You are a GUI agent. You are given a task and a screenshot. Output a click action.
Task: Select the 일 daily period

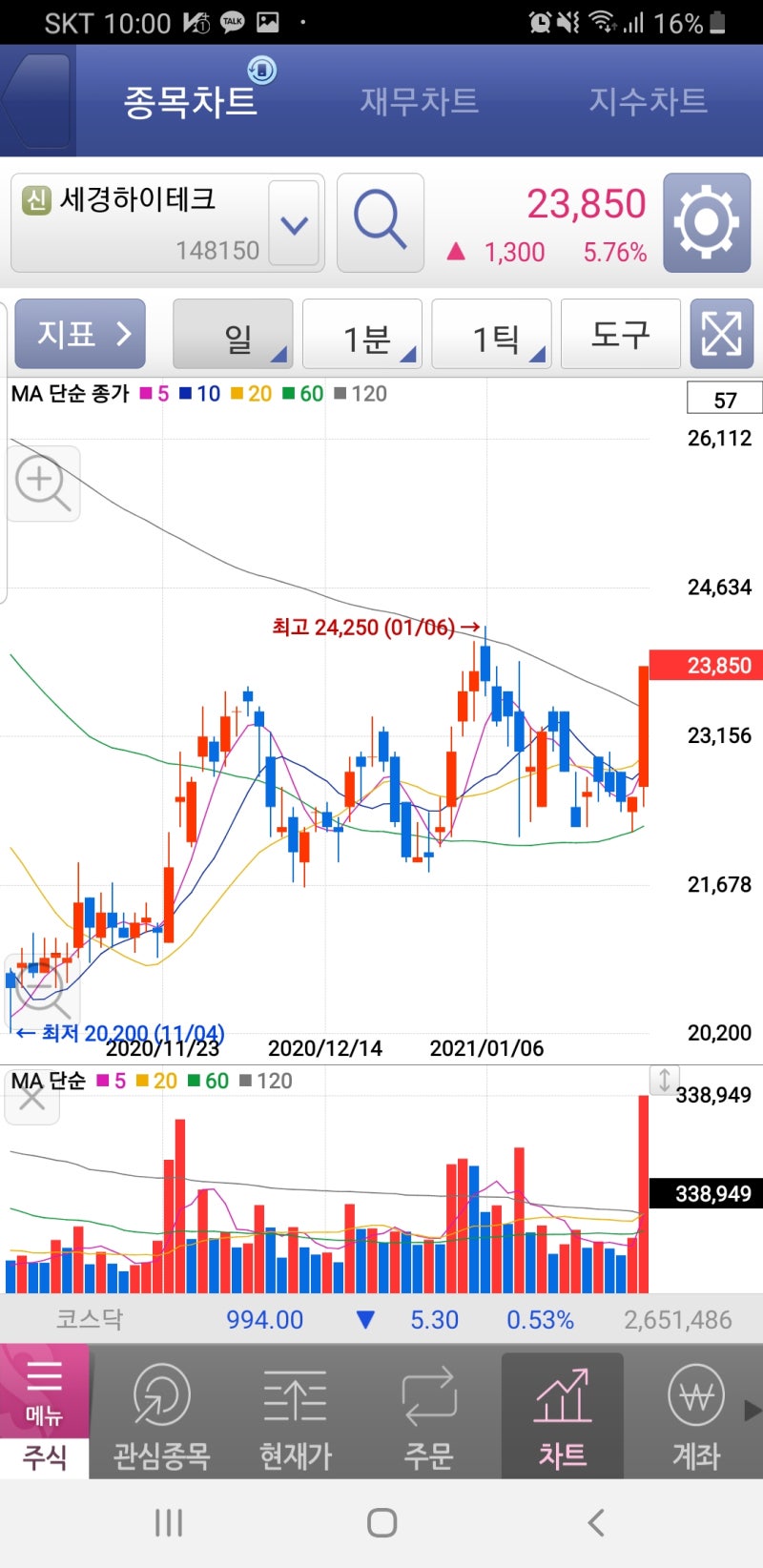tap(233, 334)
